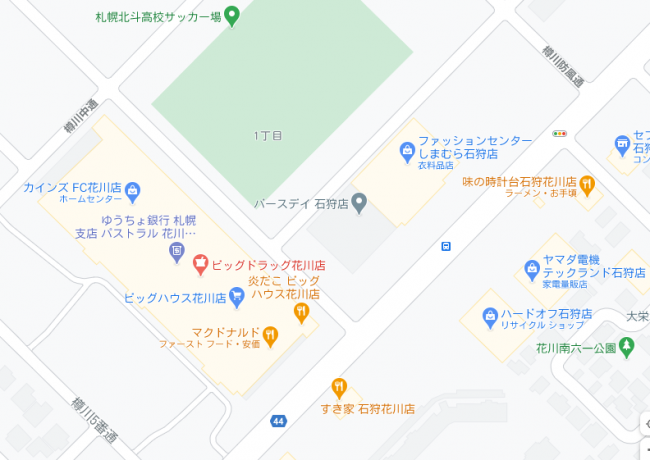Select the すき家 石狩花川店 restaurant pin
650x460 pixels.
point(340,388)
